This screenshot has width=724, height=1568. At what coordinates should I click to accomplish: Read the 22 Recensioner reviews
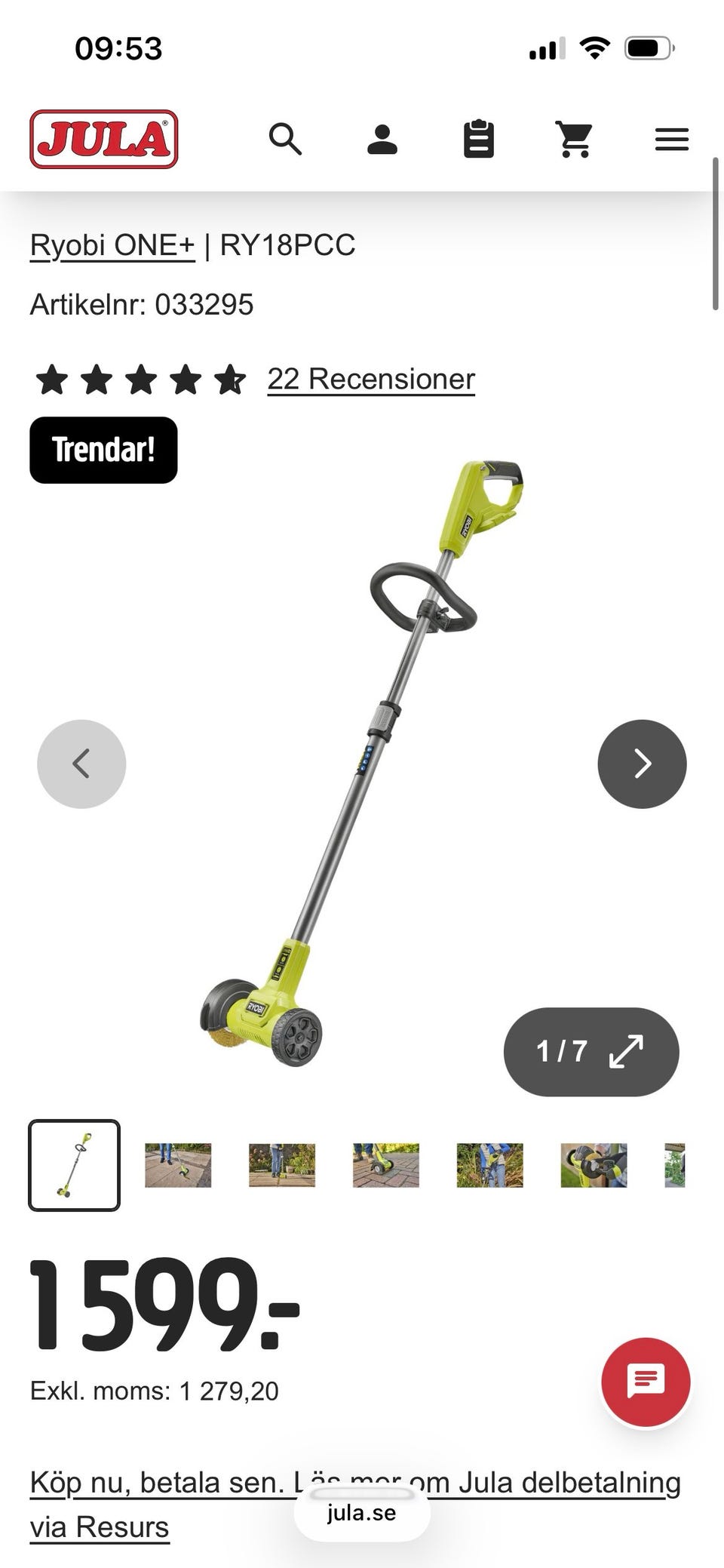tap(371, 379)
